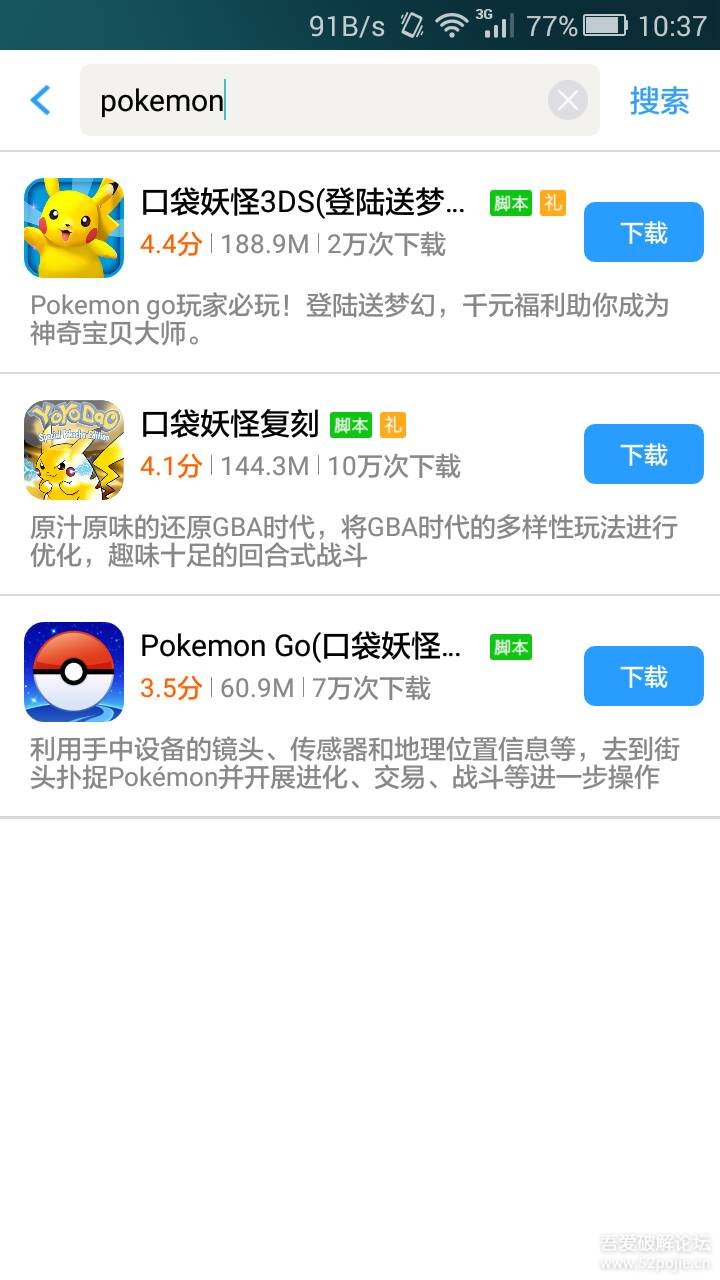Viewport: 720px width, 1280px height.
Task: Download Pokemon Go app
Action: click(643, 676)
